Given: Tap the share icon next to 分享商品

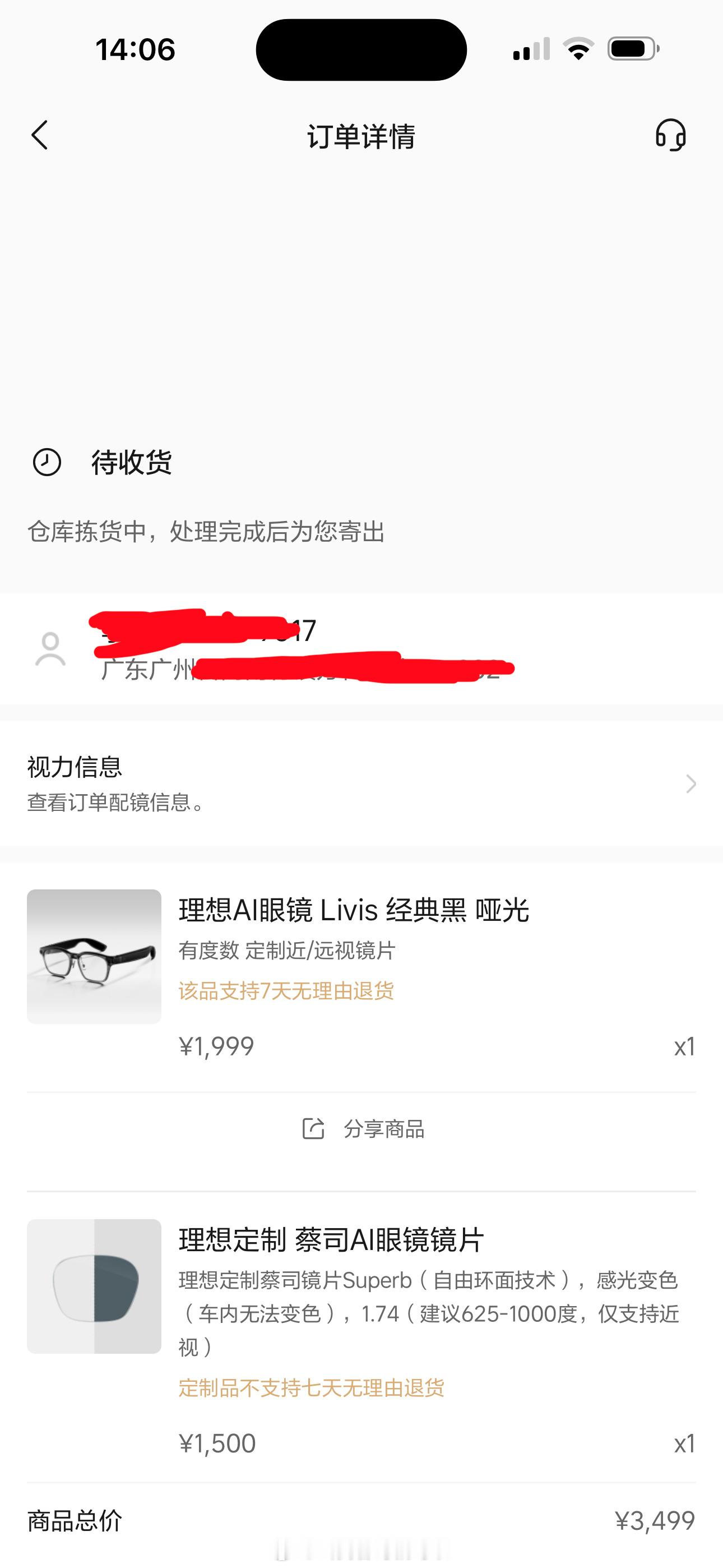Looking at the screenshot, I should pyautogui.click(x=313, y=1129).
